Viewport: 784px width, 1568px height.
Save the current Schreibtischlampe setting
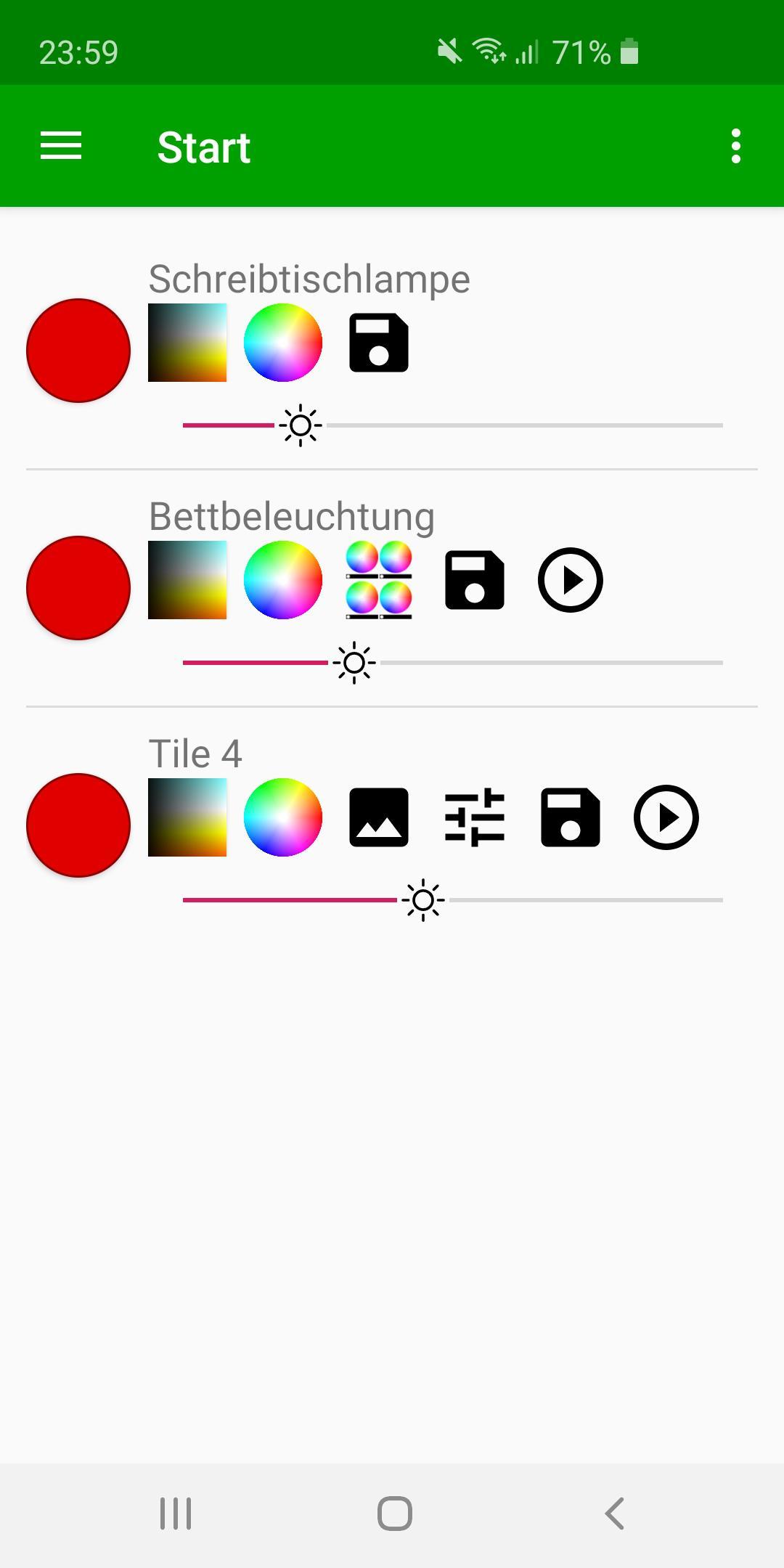click(379, 343)
